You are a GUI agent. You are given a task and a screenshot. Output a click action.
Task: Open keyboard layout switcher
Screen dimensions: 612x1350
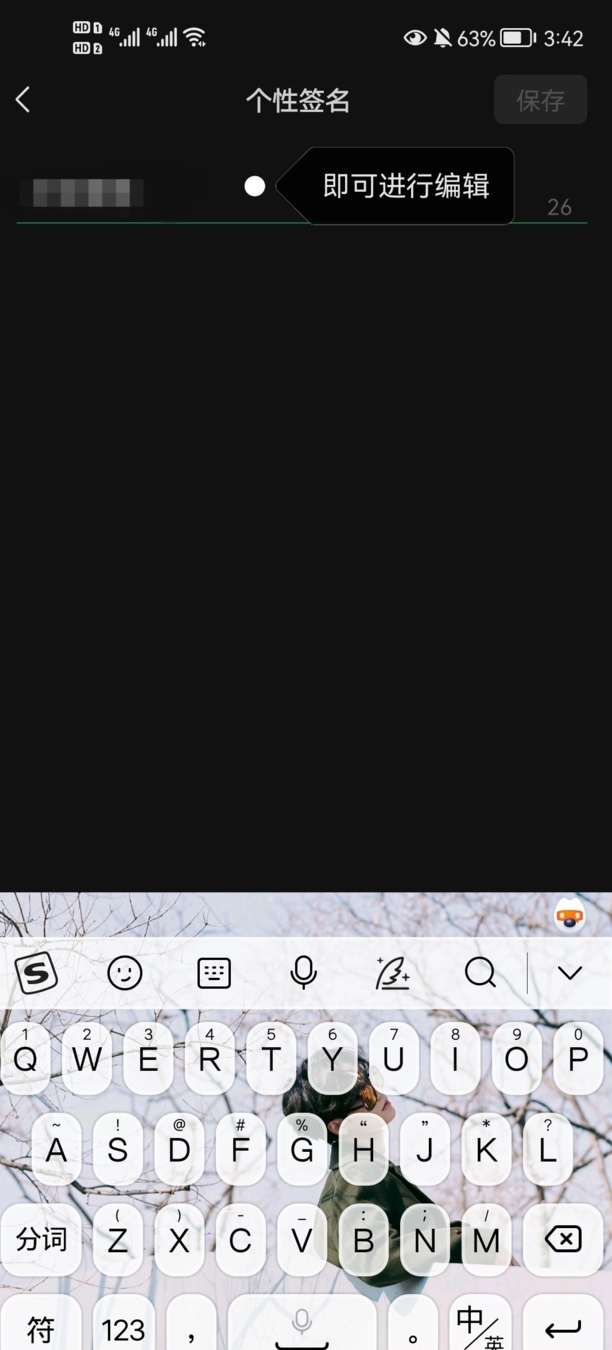(x=214, y=972)
